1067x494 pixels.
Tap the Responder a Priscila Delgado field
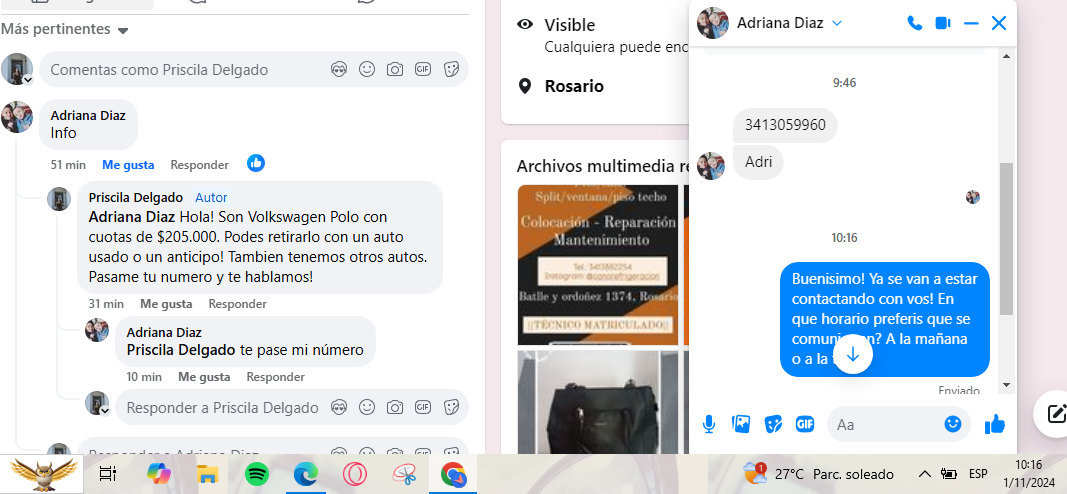coord(222,408)
